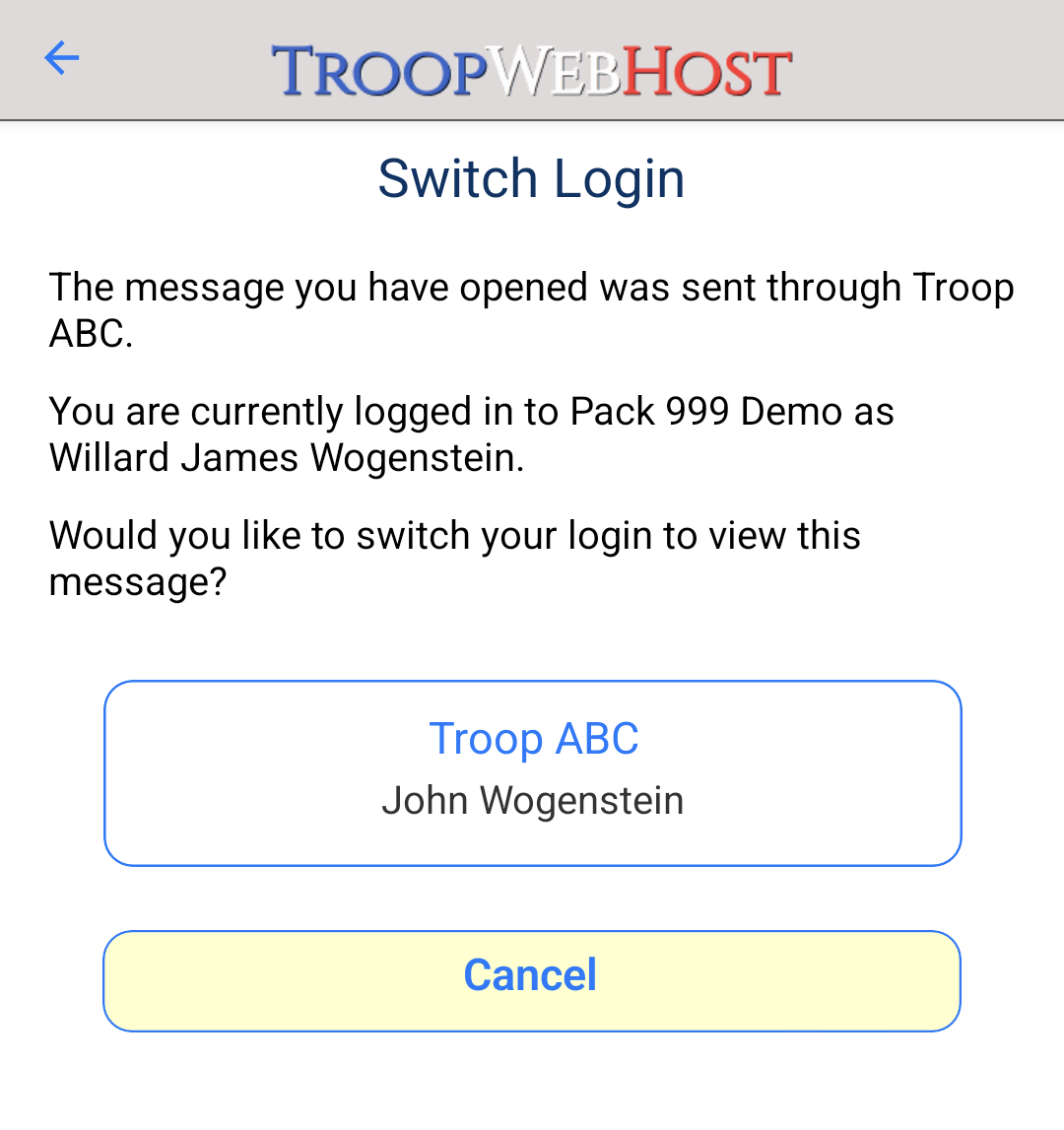Click the Switch Login page title
This screenshot has width=1064, height=1130.
(x=530, y=177)
